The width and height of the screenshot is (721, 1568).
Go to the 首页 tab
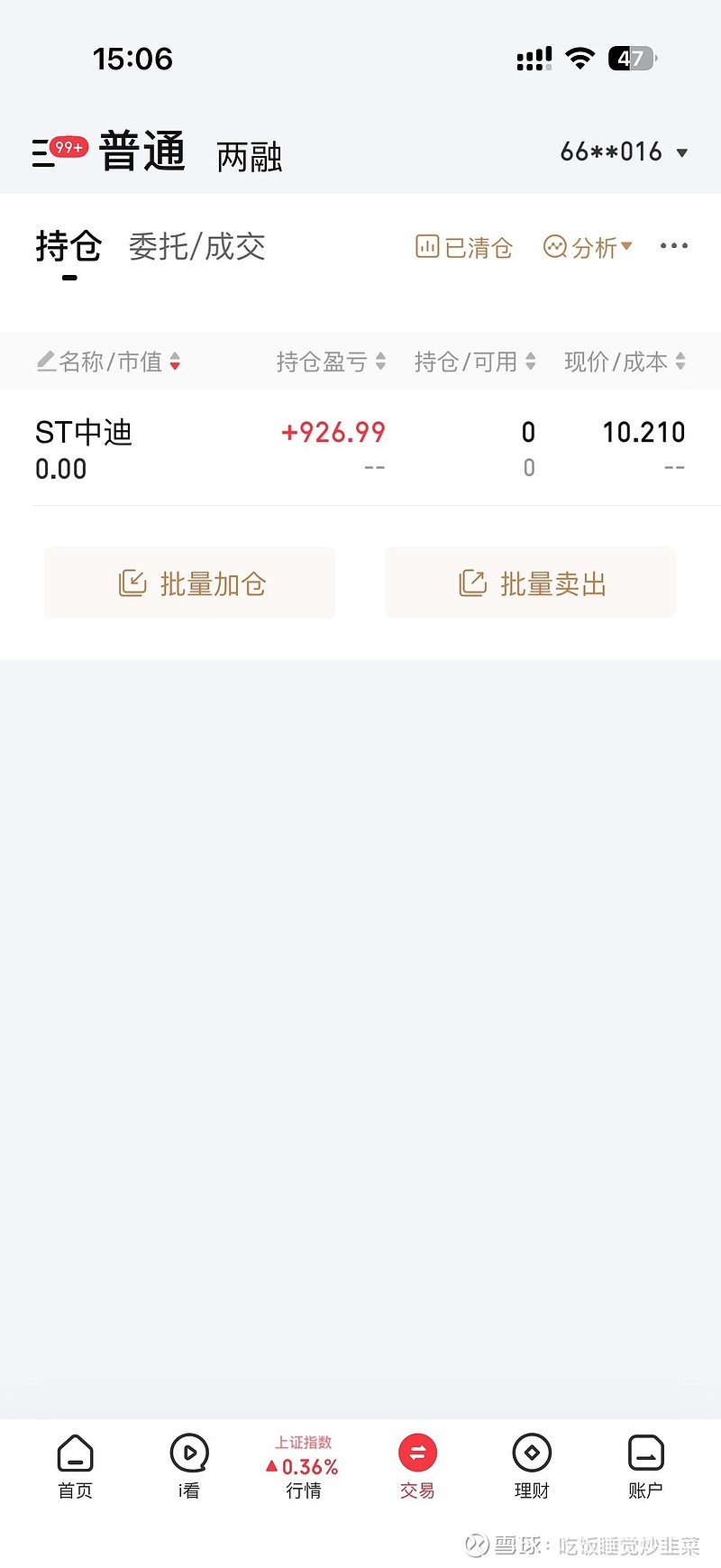point(75,1466)
